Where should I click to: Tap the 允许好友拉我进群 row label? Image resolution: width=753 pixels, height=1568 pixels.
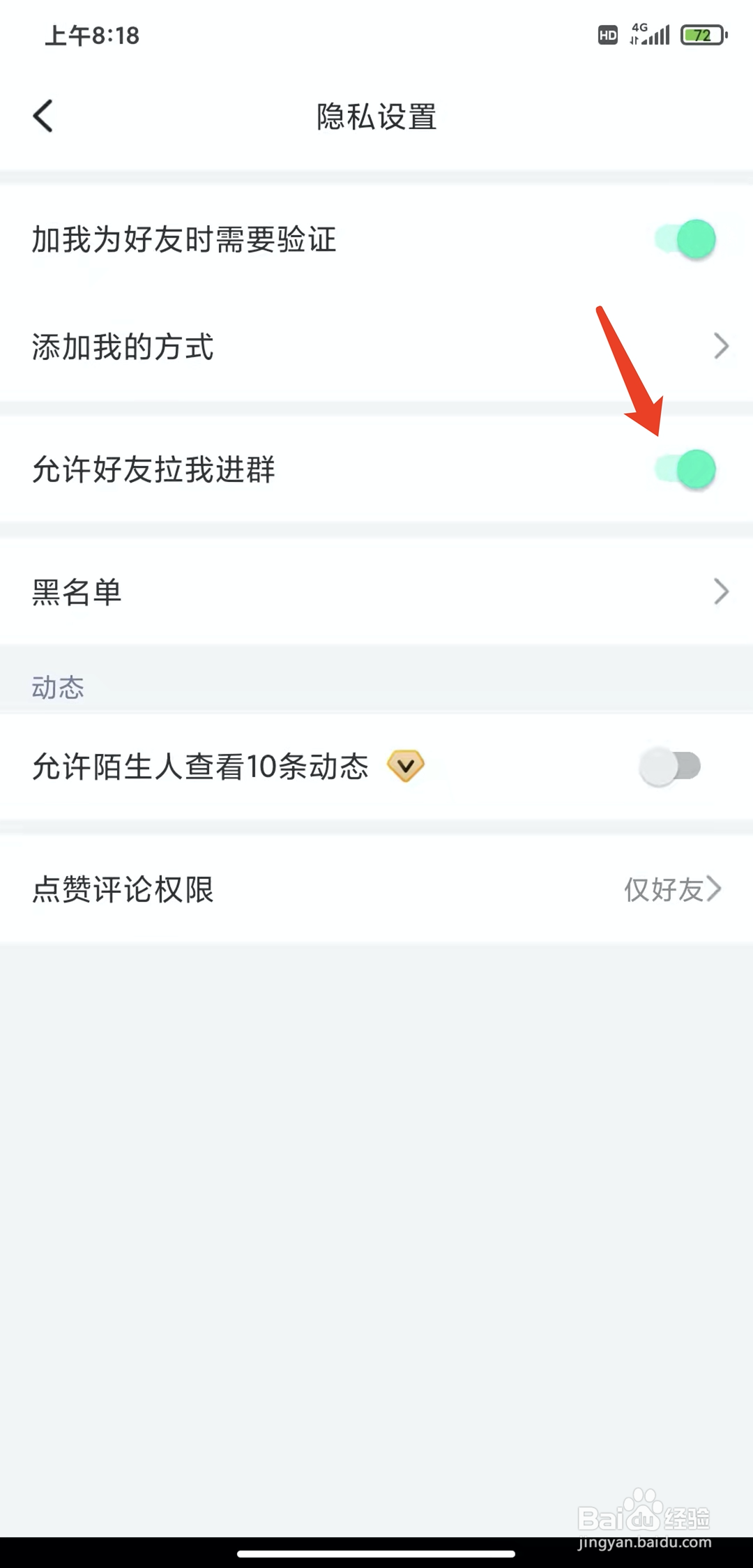point(154,469)
